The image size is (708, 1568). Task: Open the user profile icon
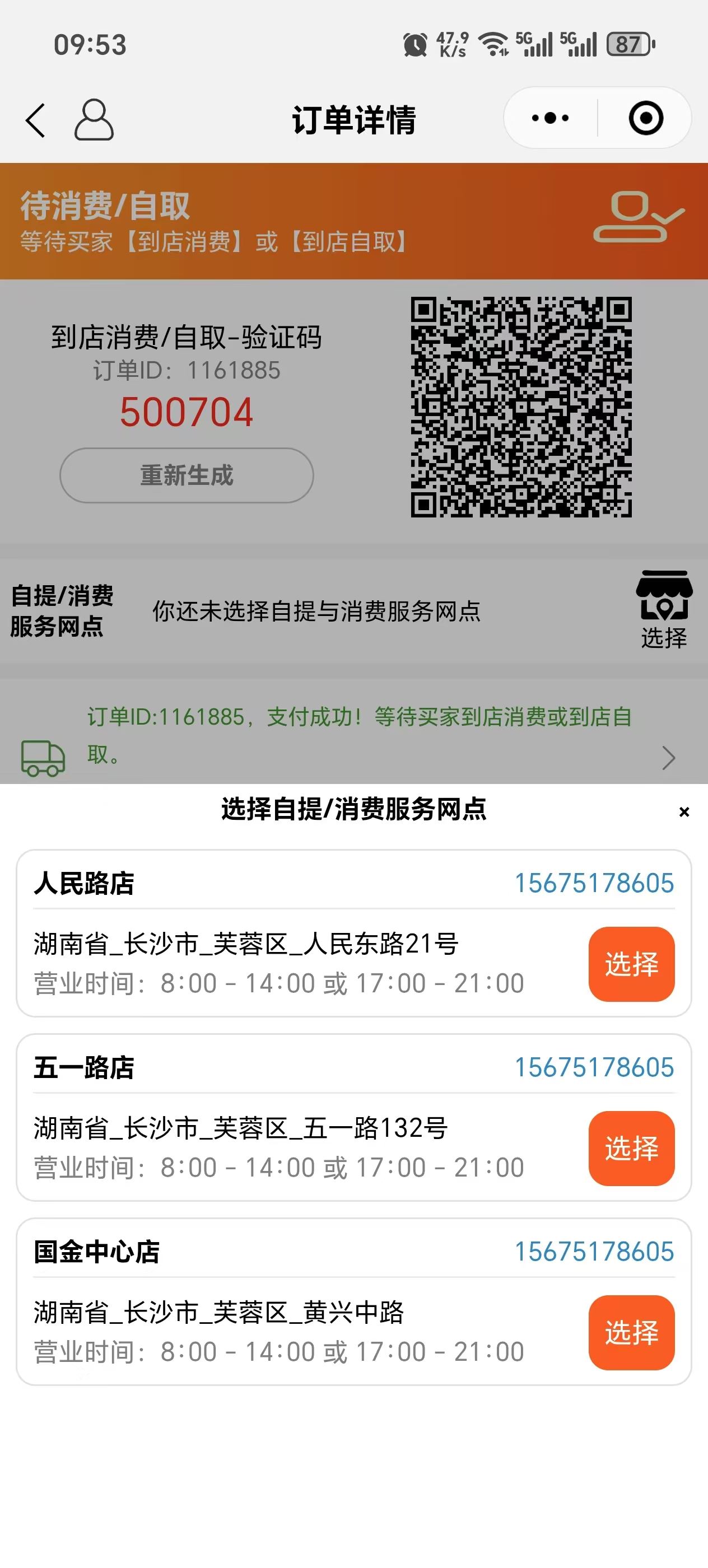pyautogui.click(x=94, y=120)
